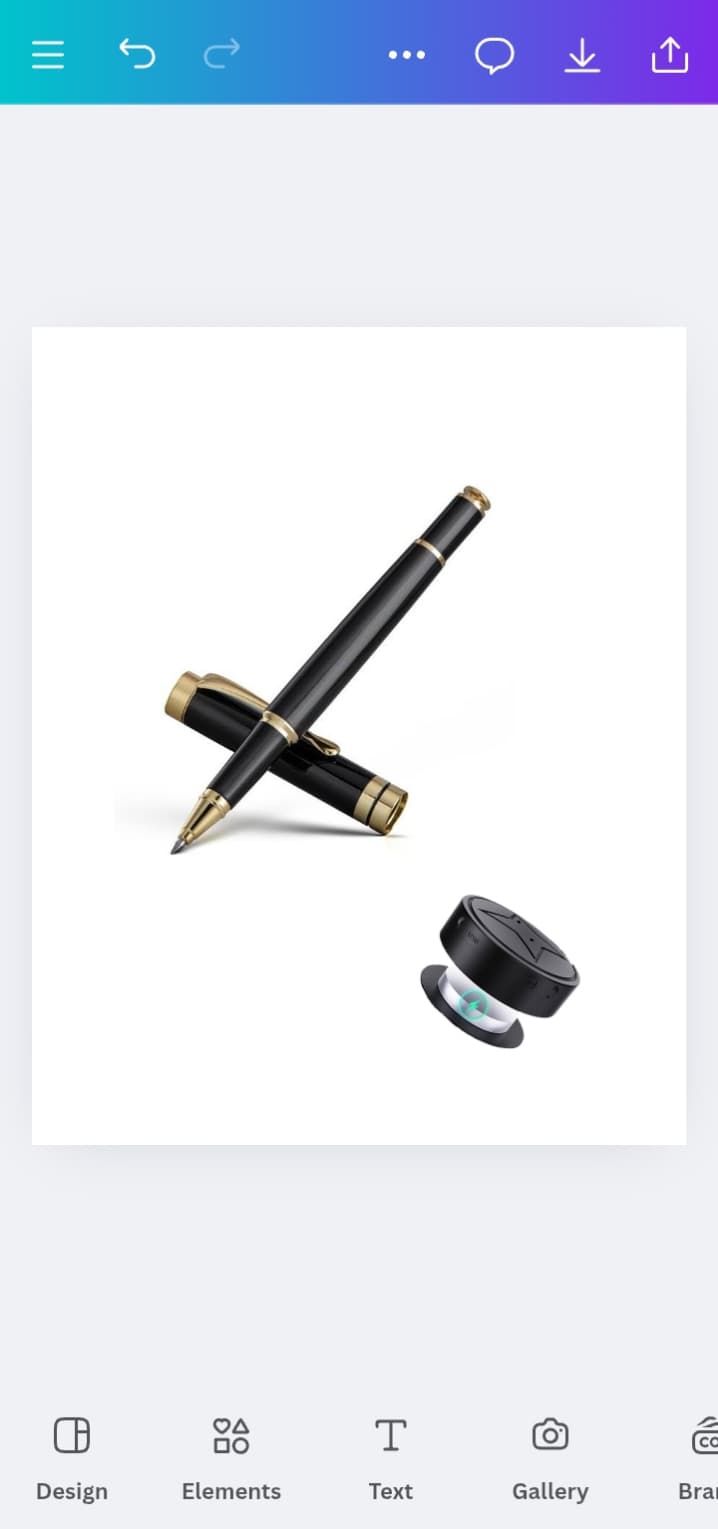Open the partially visible Brand tab

point(700,1459)
